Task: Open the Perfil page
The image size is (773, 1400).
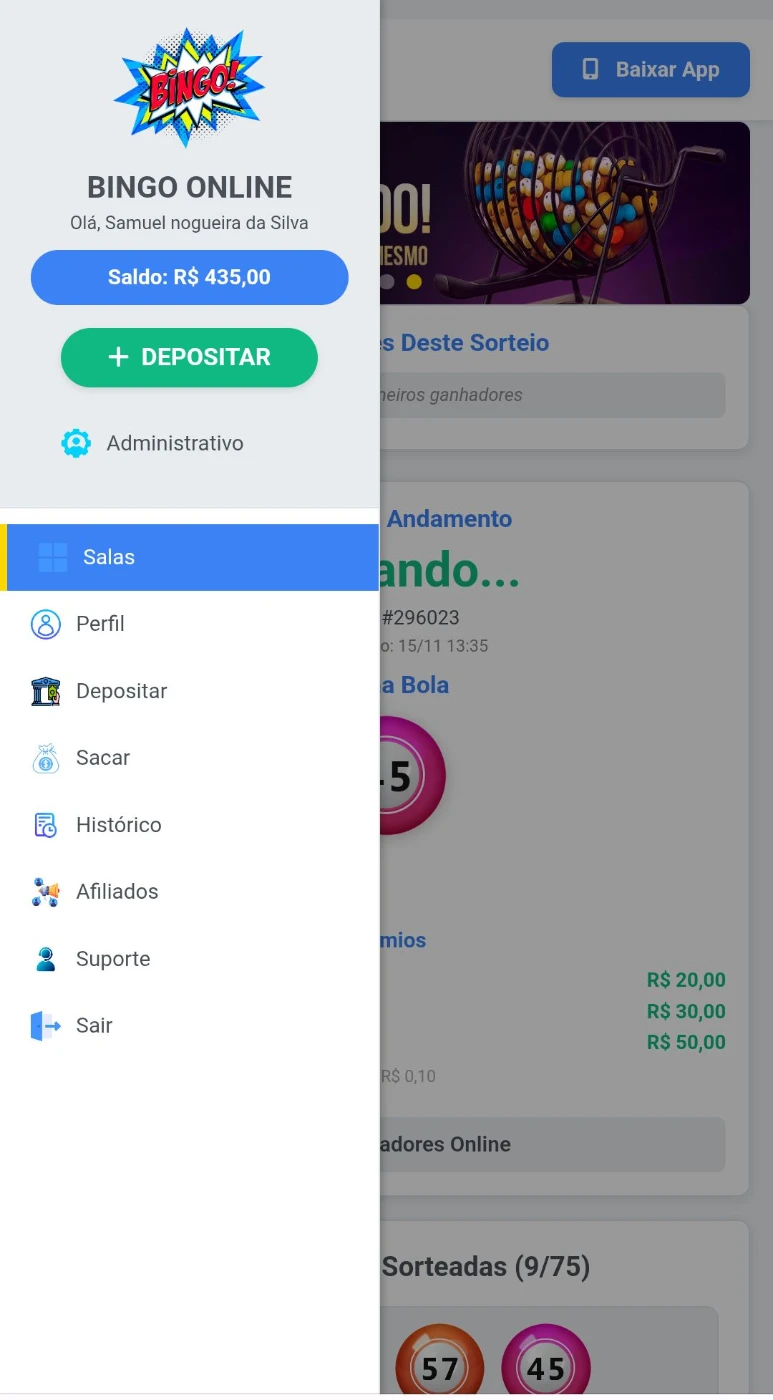Action: pyautogui.click(x=100, y=624)
